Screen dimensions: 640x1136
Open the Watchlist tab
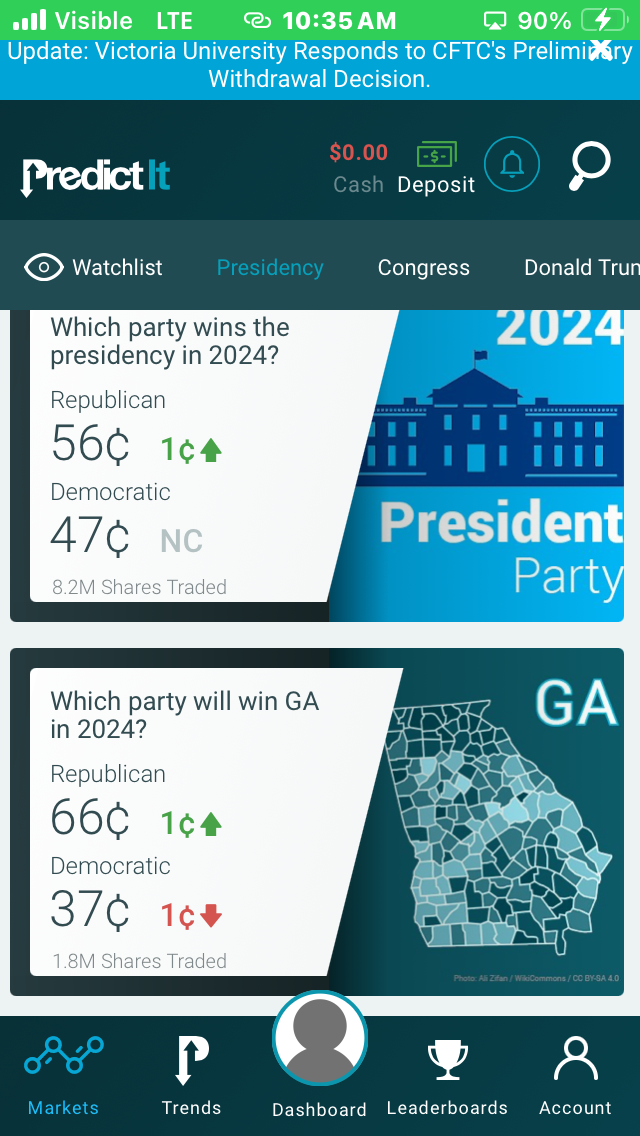(94, 267)
